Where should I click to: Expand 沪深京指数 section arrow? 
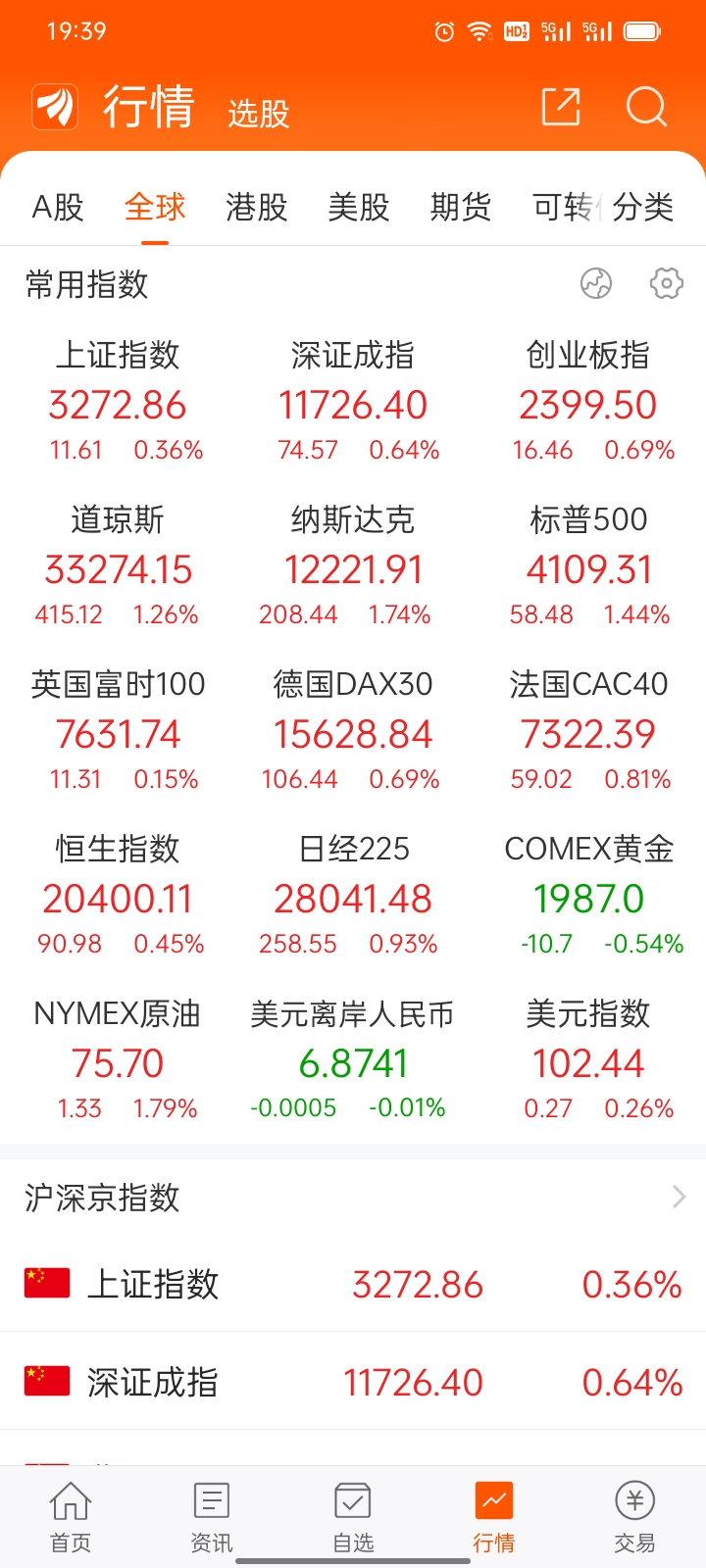679,1197
